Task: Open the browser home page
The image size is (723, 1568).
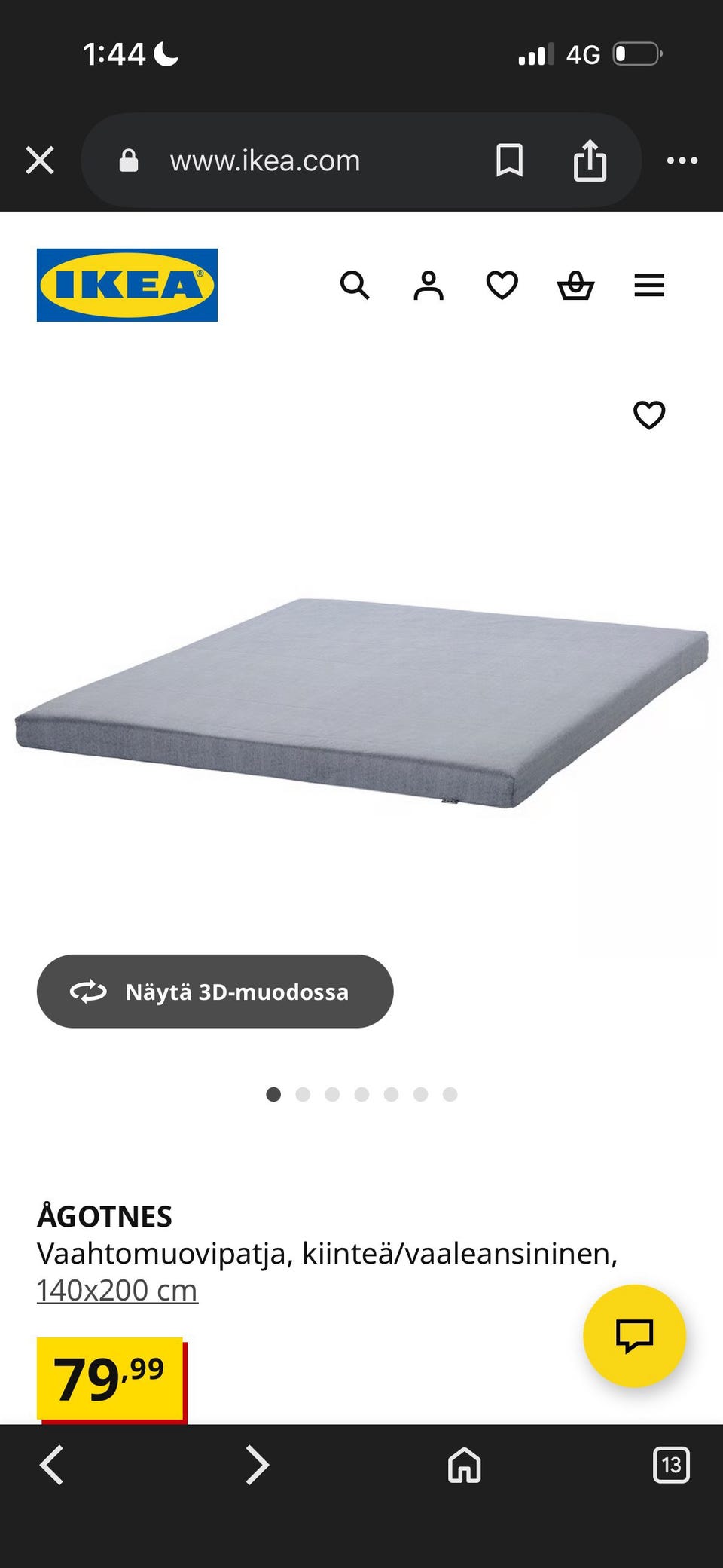Action: (x=464, y=1466)
